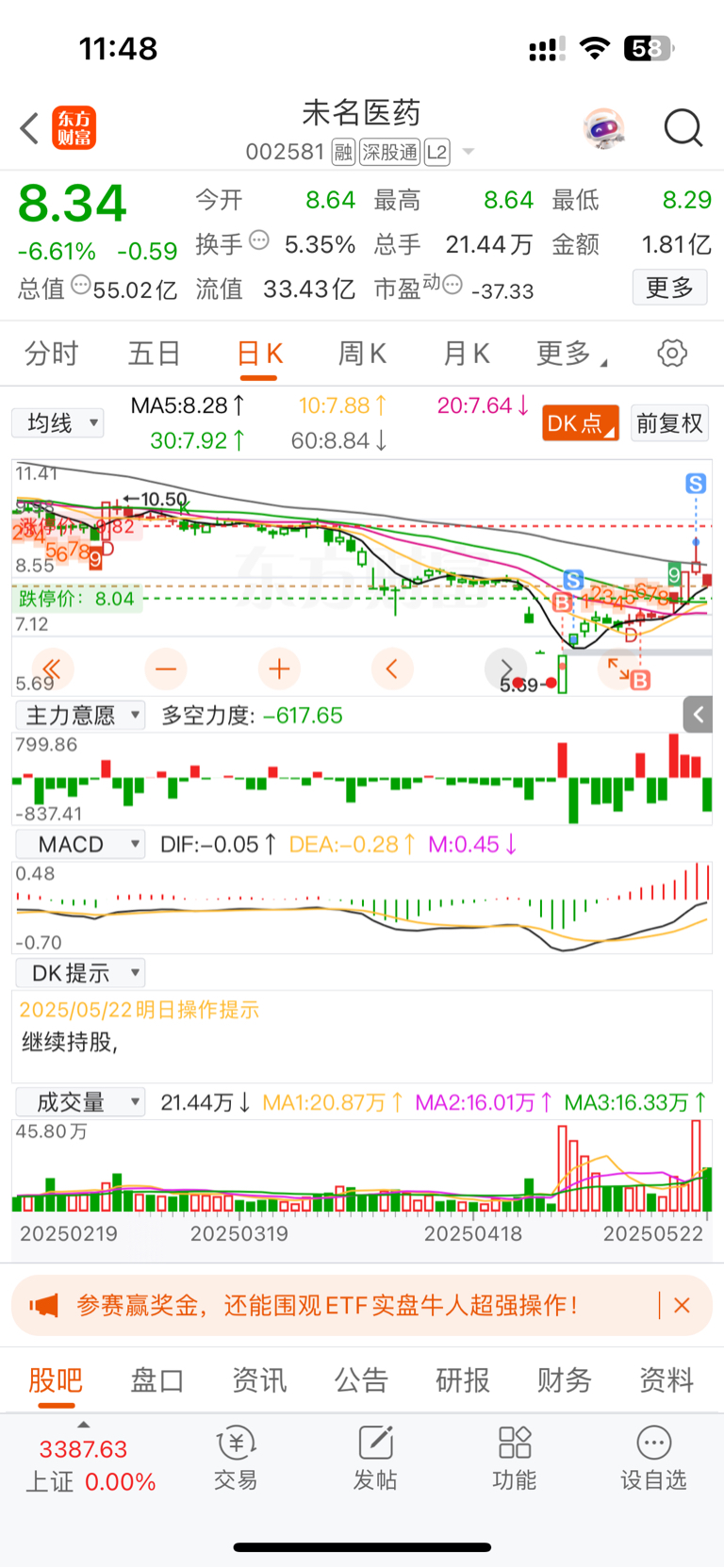Go back to the previous page
724x1568 pixels.
click(29, 128)
